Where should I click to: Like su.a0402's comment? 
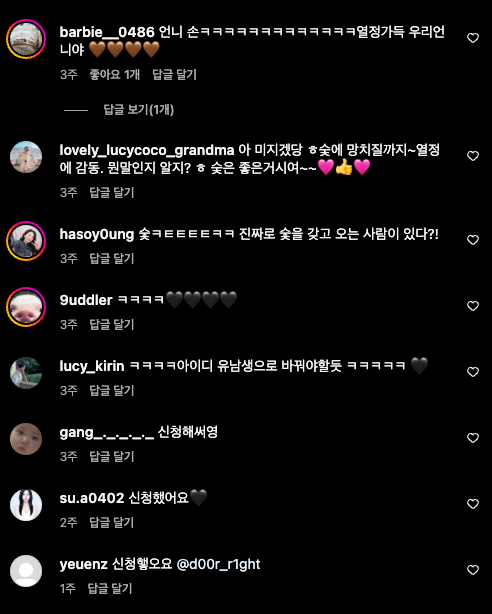click(x=473, y=504)
